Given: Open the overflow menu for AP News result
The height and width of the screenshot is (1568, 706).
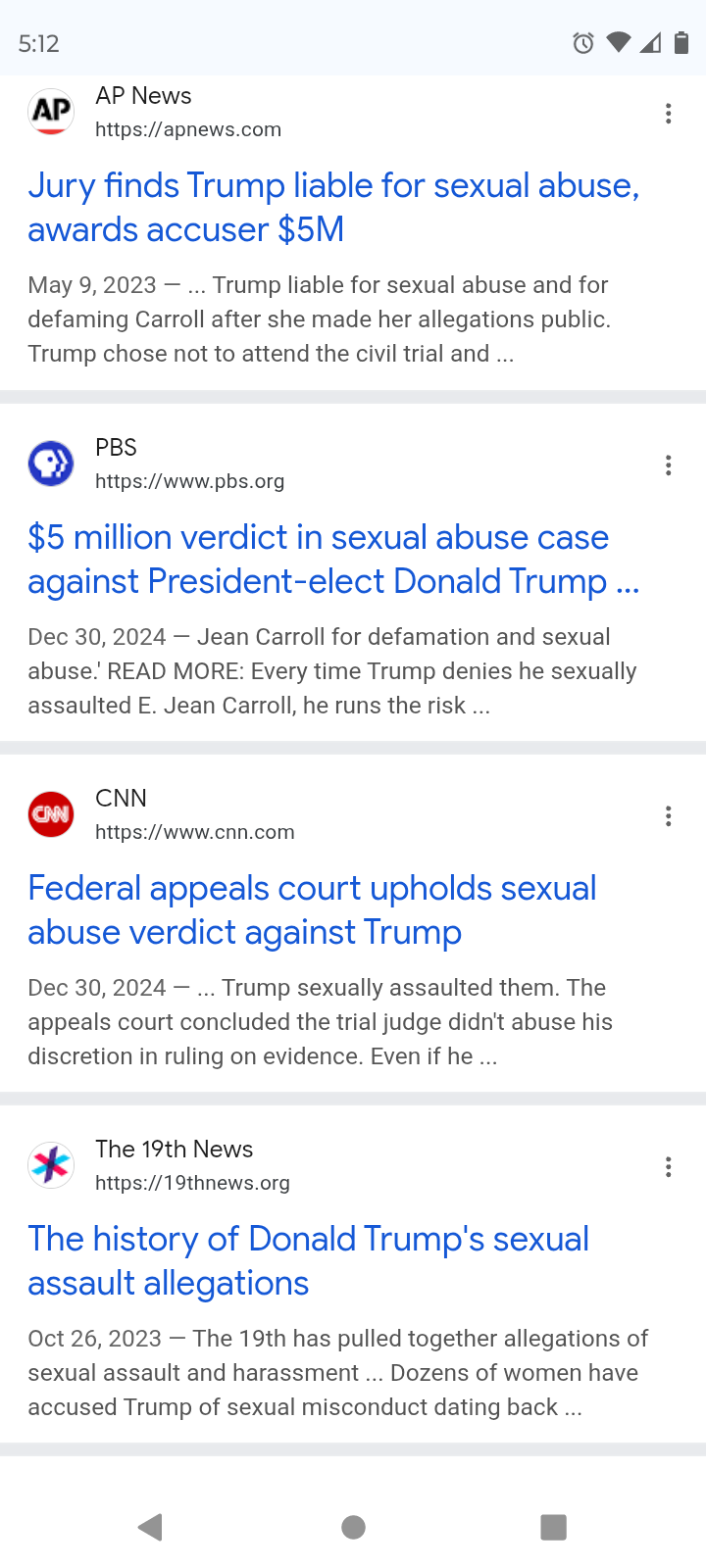Looking at the screenshot, I should [669, 114].
